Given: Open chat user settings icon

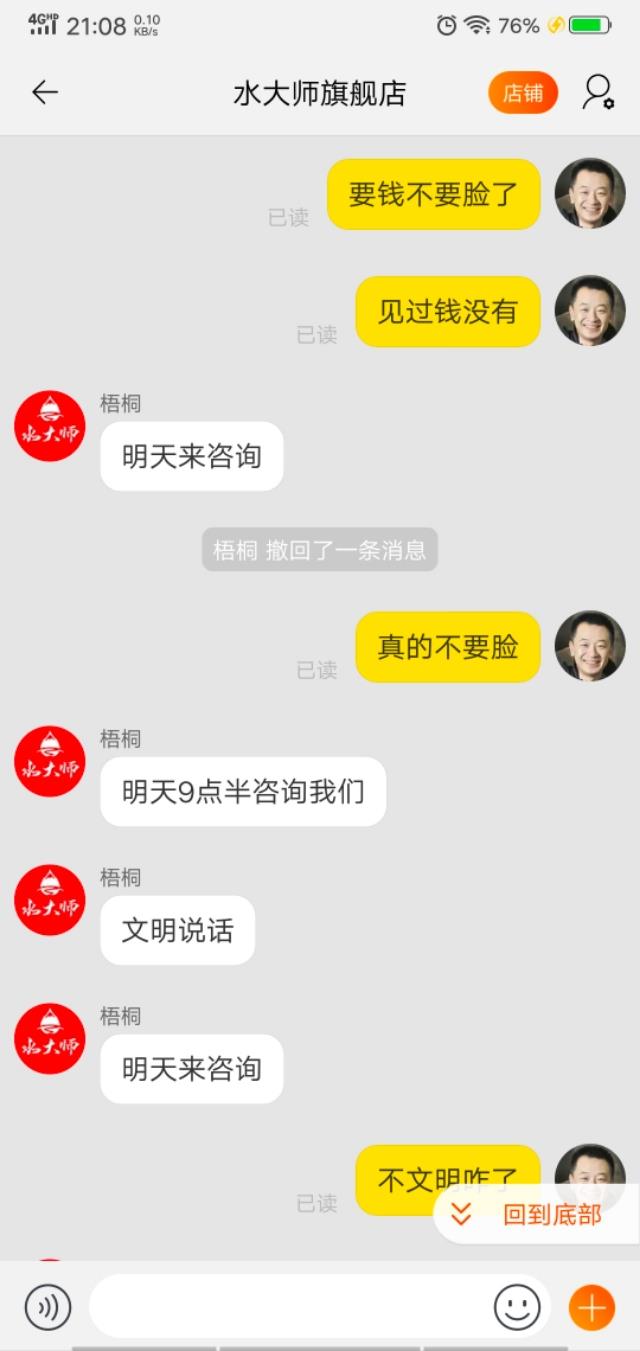Looking at the screenshot, I should pos(598,93).
